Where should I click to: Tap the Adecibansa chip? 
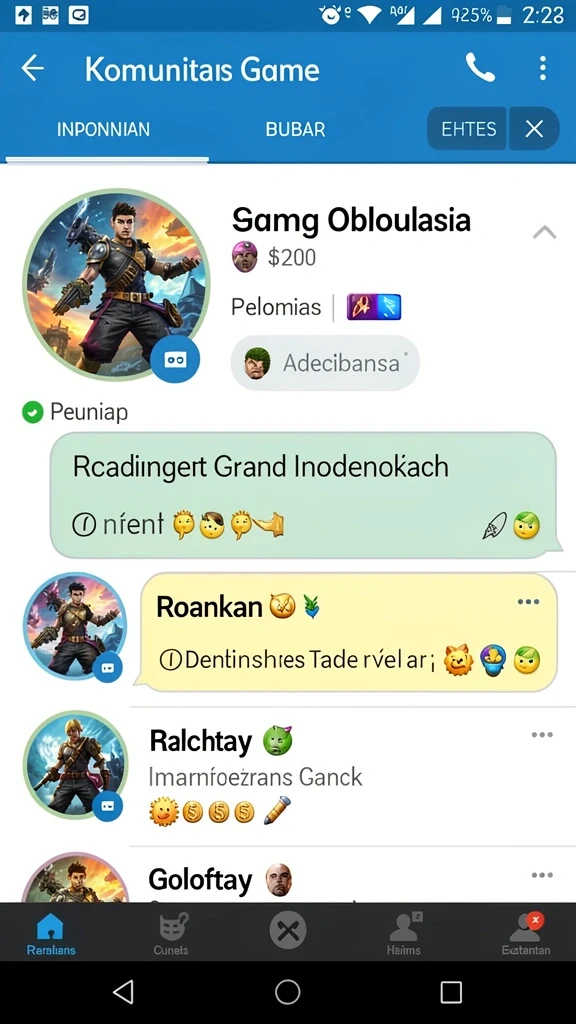pos(325,362)
